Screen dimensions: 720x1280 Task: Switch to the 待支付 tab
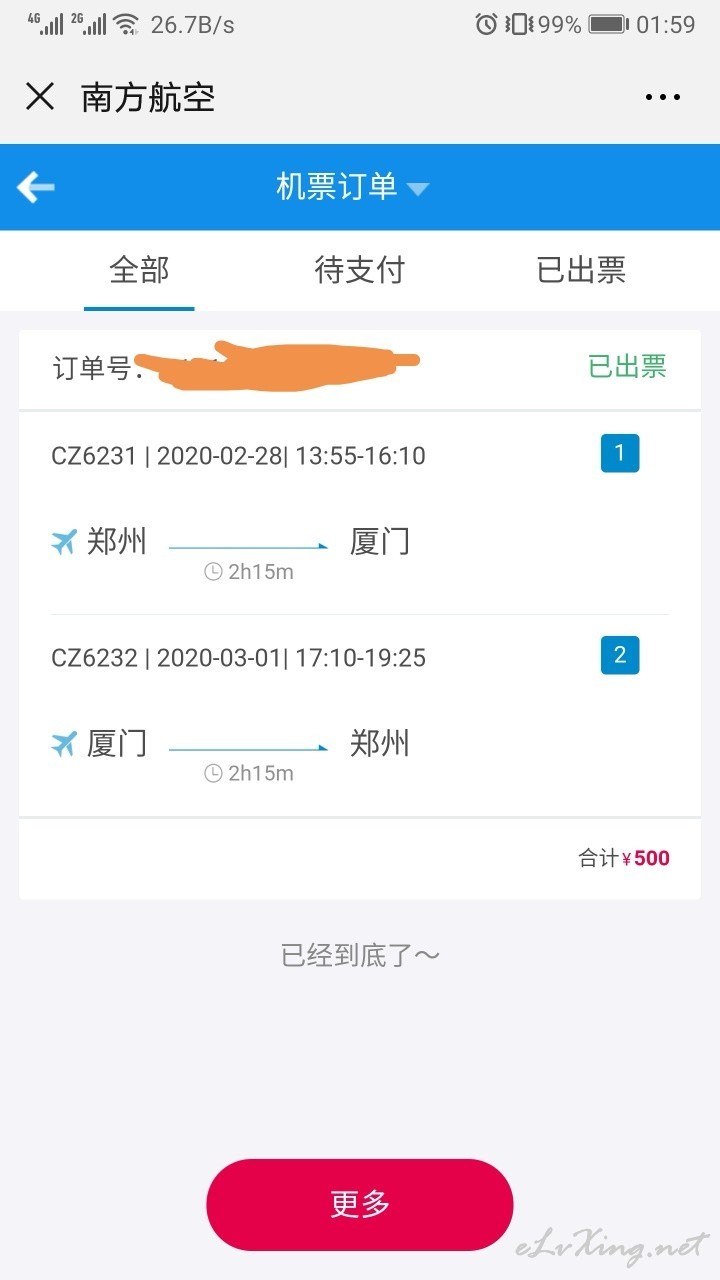point(359,270)
